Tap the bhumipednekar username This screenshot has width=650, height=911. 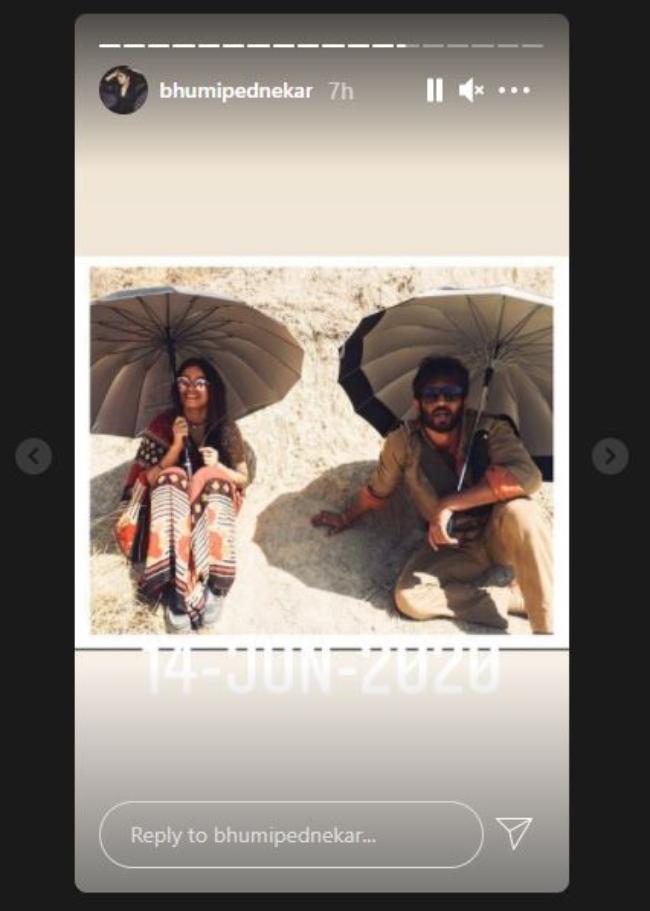click(236, 91)
